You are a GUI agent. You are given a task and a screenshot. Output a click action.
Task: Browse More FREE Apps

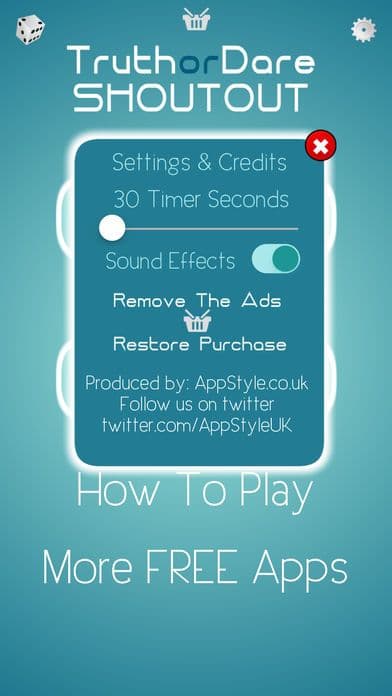click(x=195, y=566)
